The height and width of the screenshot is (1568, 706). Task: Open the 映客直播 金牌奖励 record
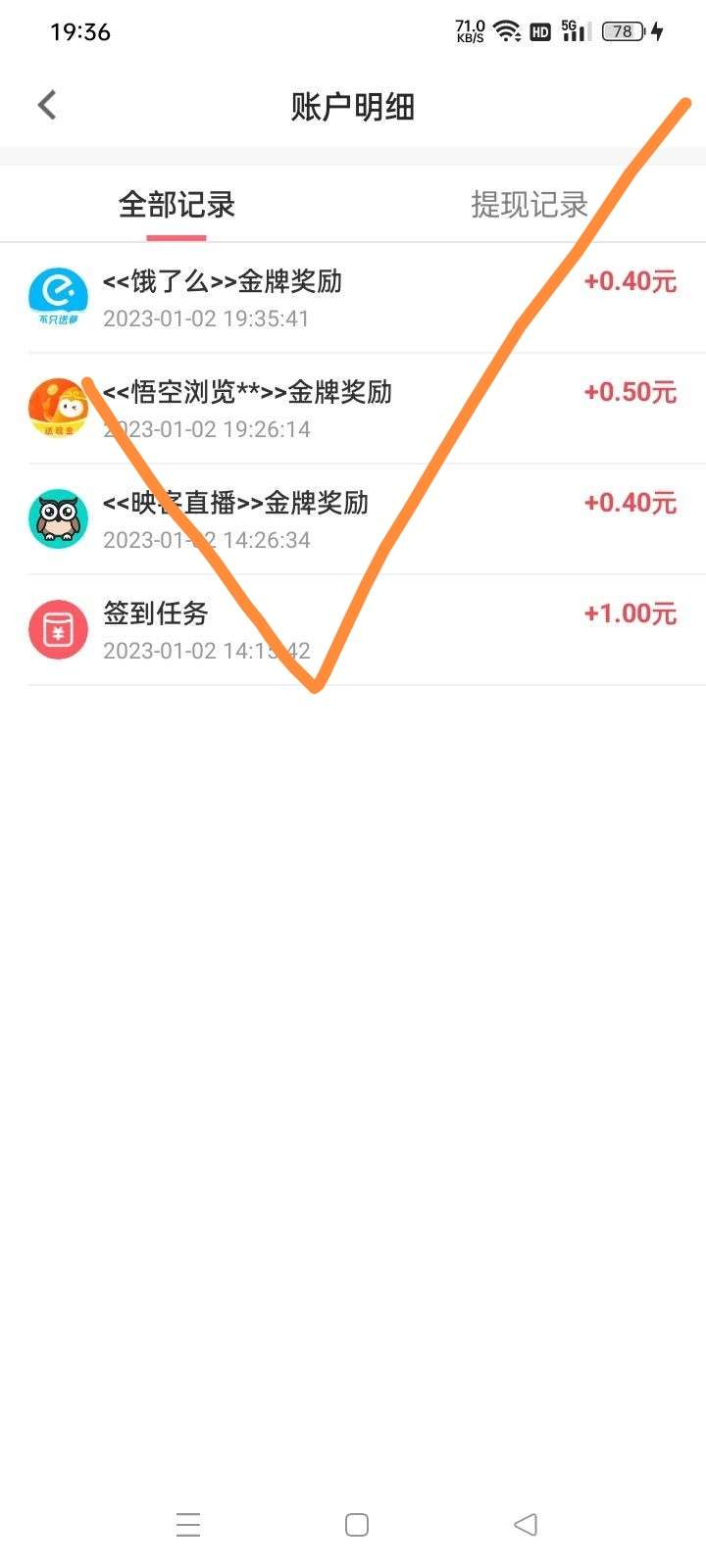353,519
